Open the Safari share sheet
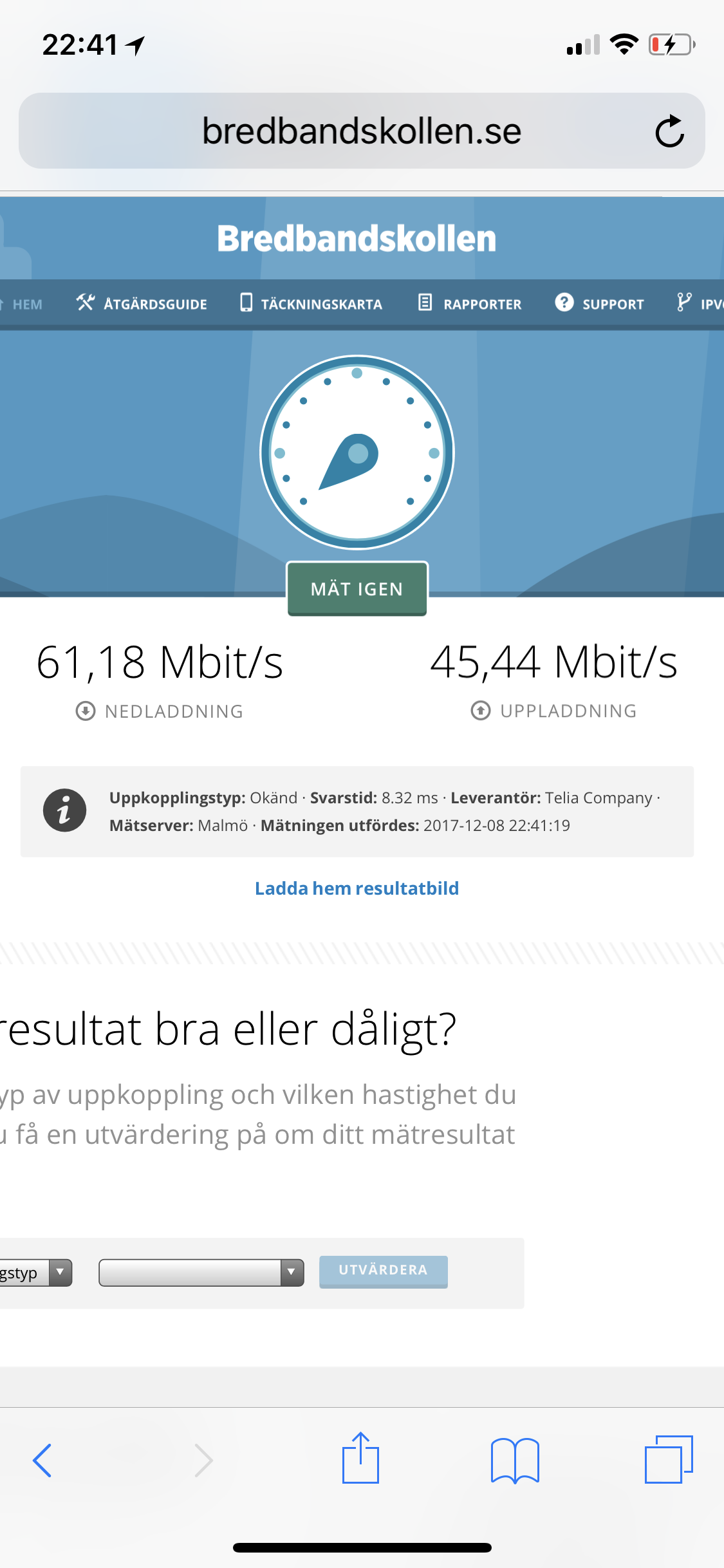This screenshot has width=724, height=1568. 360,1457
